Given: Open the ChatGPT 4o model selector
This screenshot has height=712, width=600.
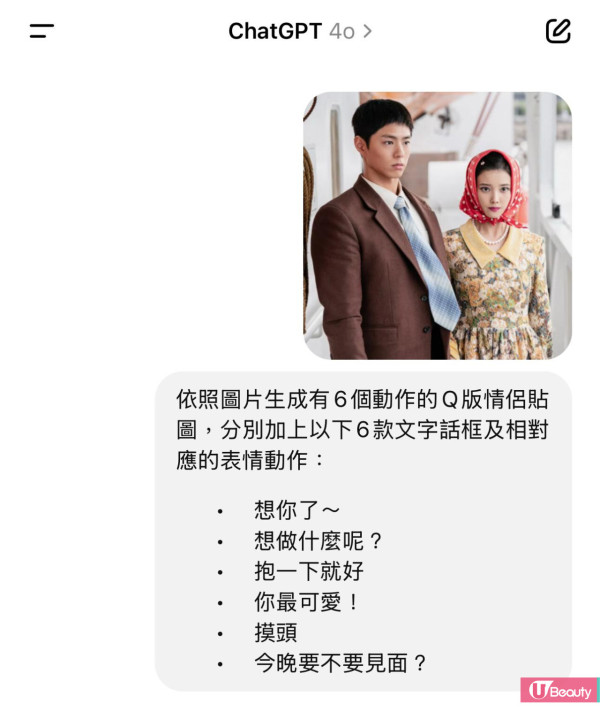Looking at the screenshot, I should 300,31.
